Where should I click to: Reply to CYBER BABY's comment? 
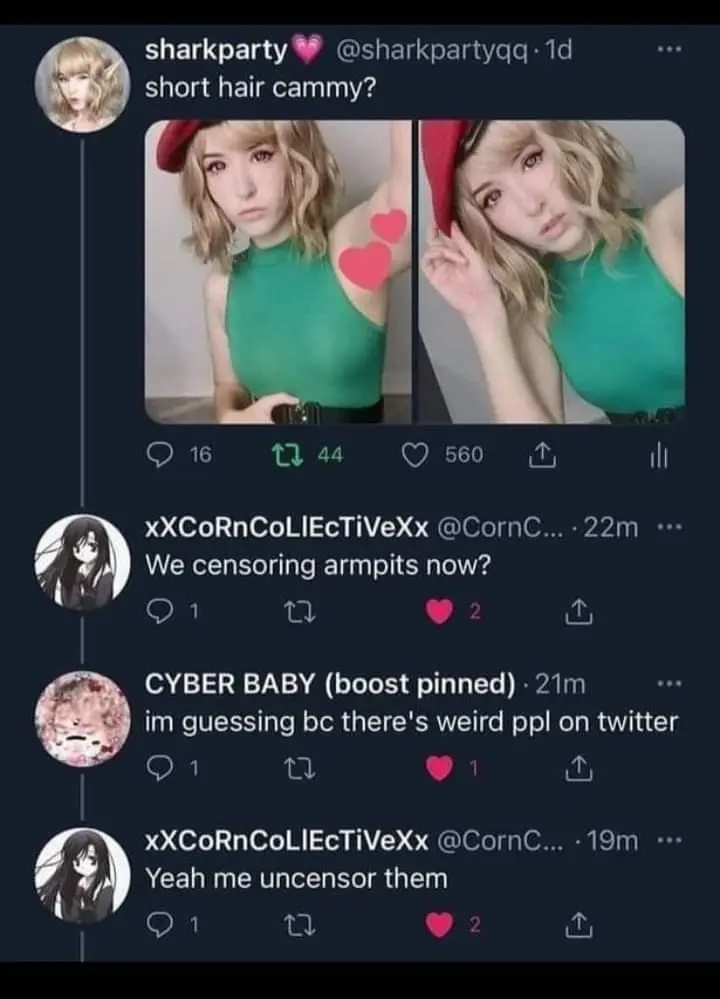(x=160, y=770)
